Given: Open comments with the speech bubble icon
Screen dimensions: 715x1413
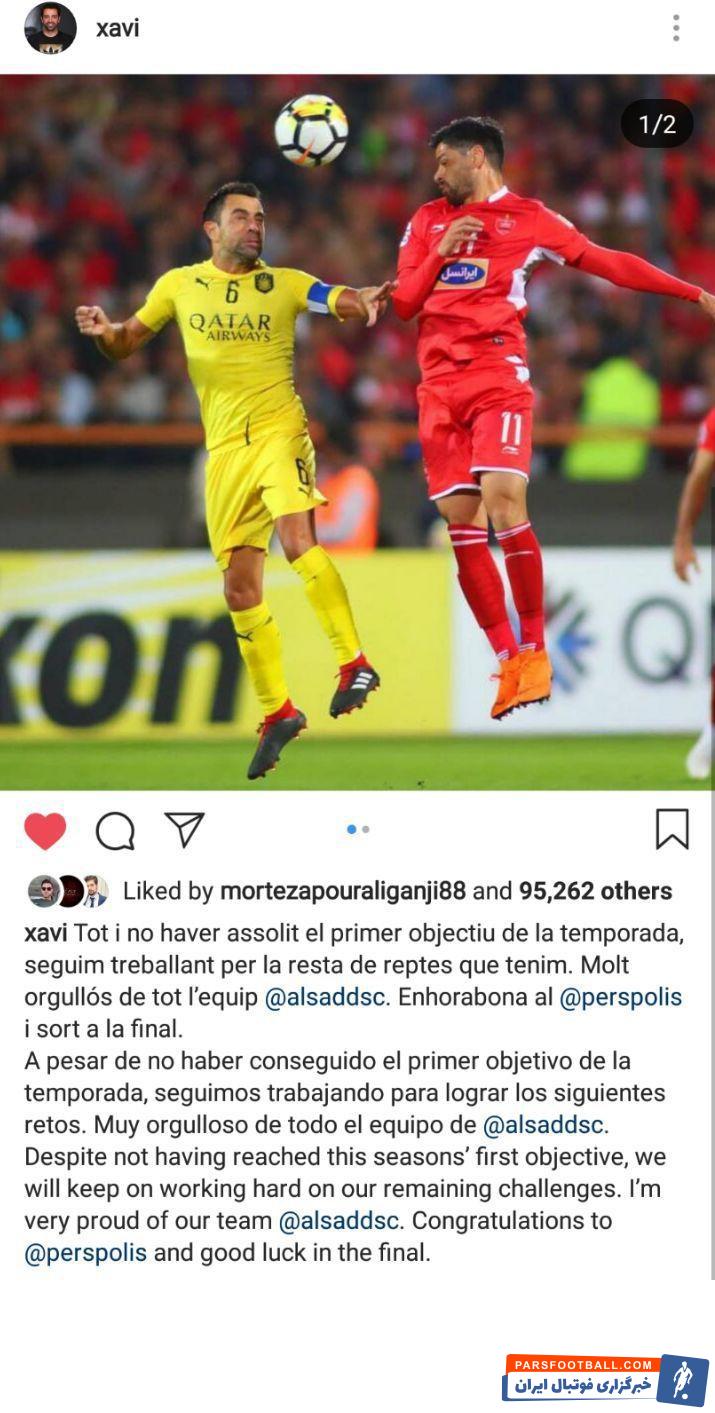Looking at the screenshot, I should [115, 830].
